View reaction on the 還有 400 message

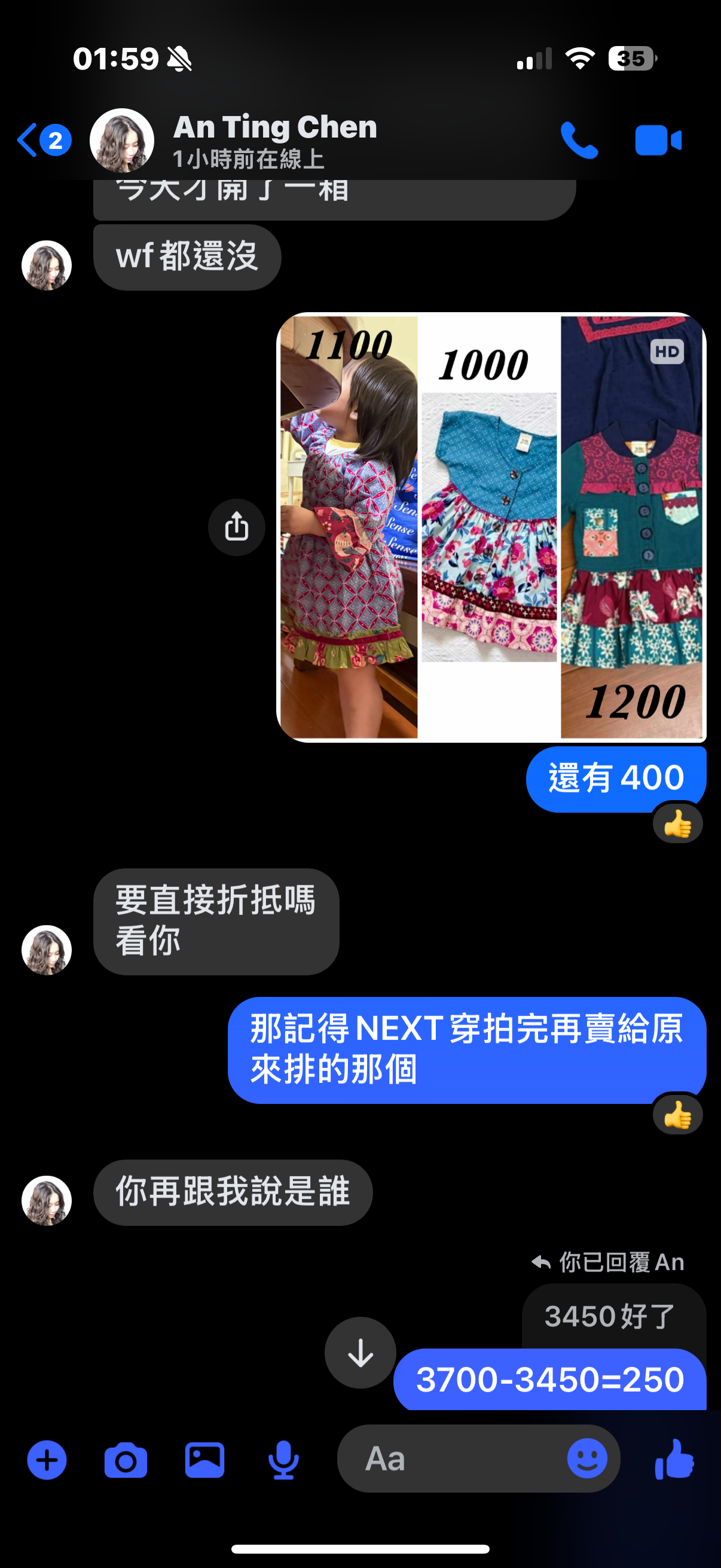coord(677,825)
